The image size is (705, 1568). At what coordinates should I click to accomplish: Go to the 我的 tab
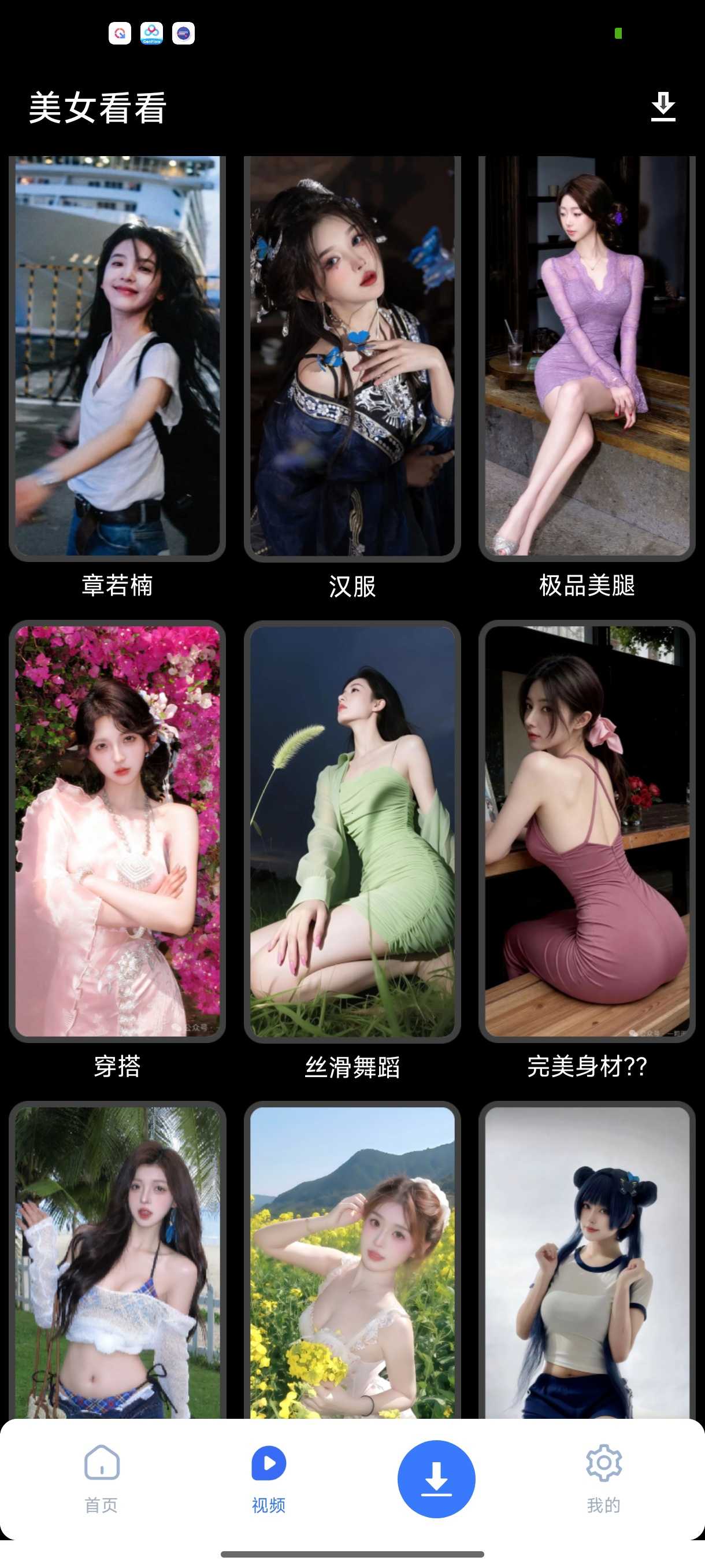603,1478
